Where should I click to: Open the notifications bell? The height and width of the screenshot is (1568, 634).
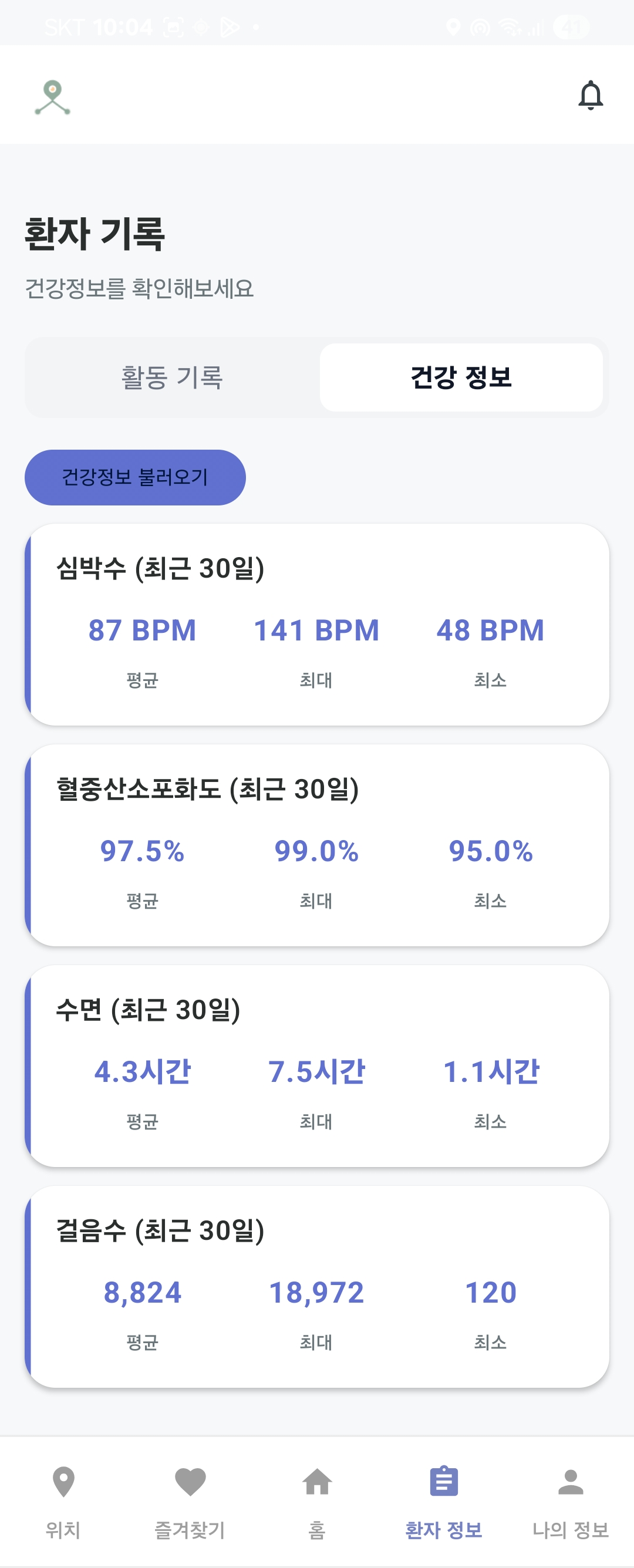pyautogui.click(x=590, y=96)
